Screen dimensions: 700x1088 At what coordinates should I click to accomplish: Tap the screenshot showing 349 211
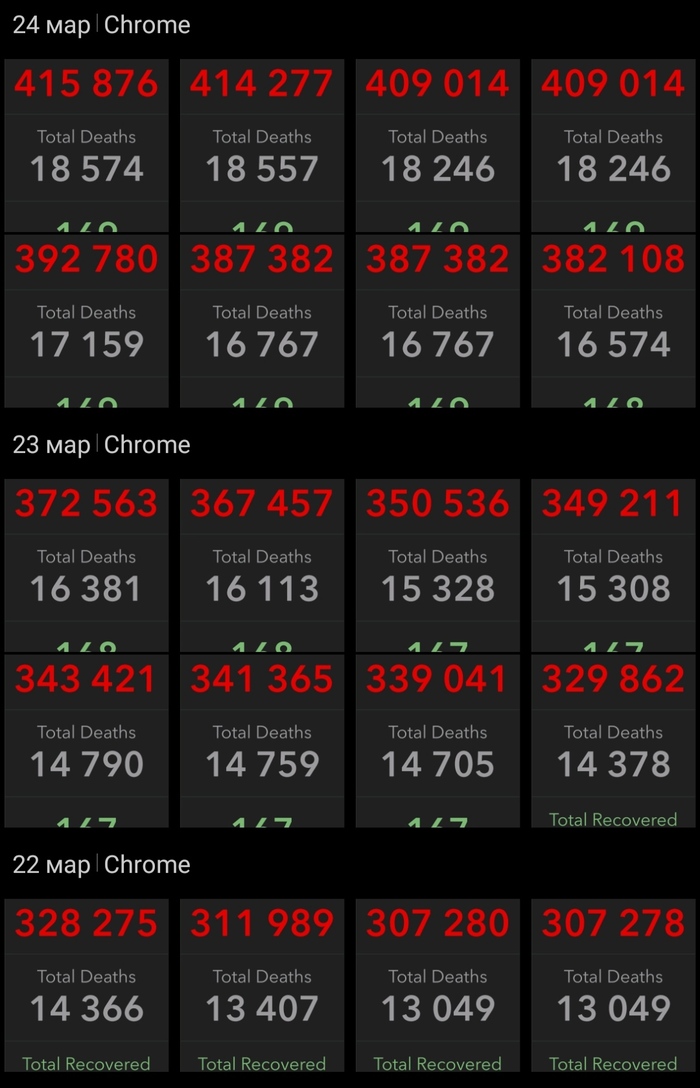pos(613,565)
